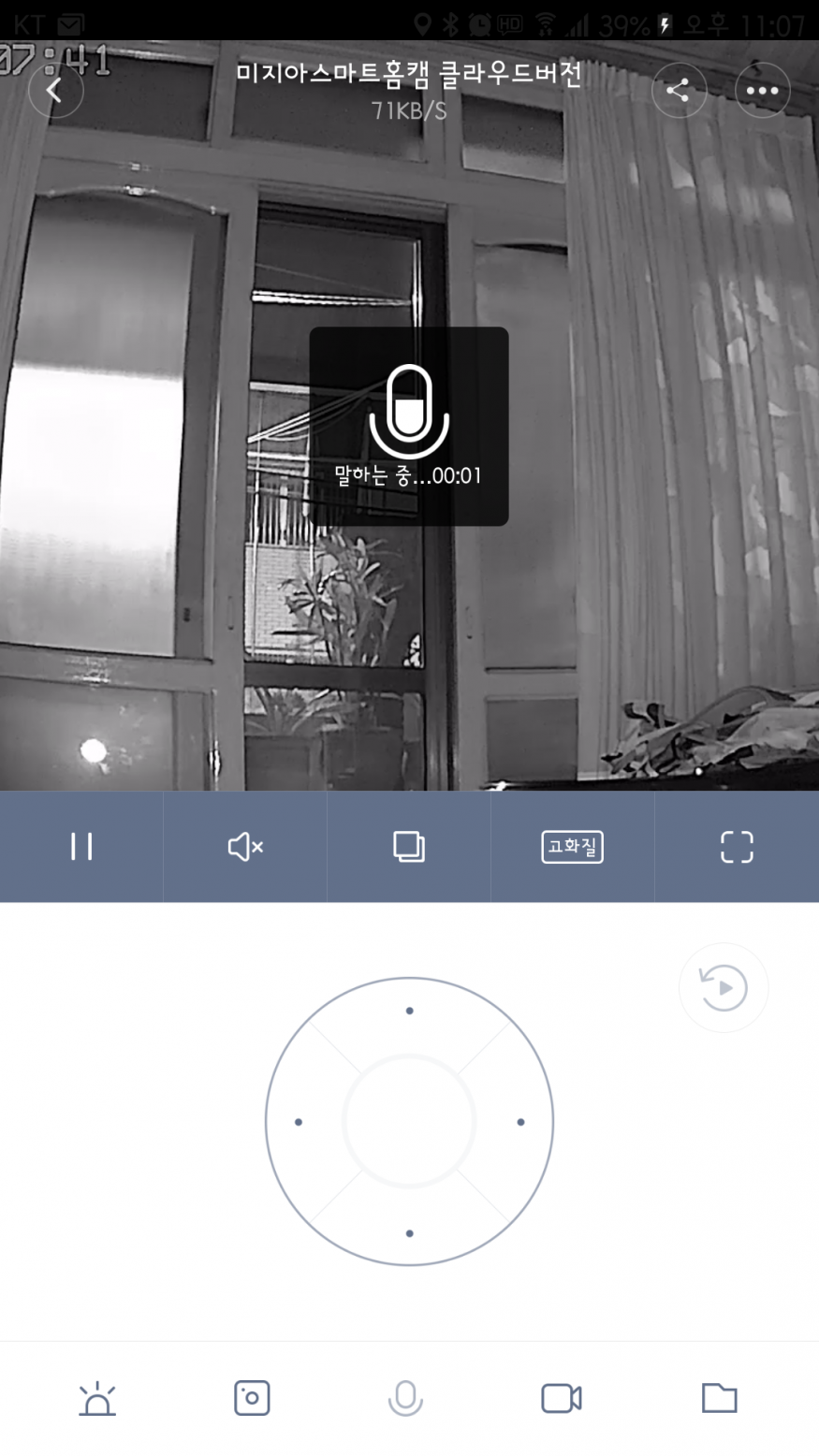Open the saved files folder
This screenshot has height=1456, width=819.
[719, 1398]
